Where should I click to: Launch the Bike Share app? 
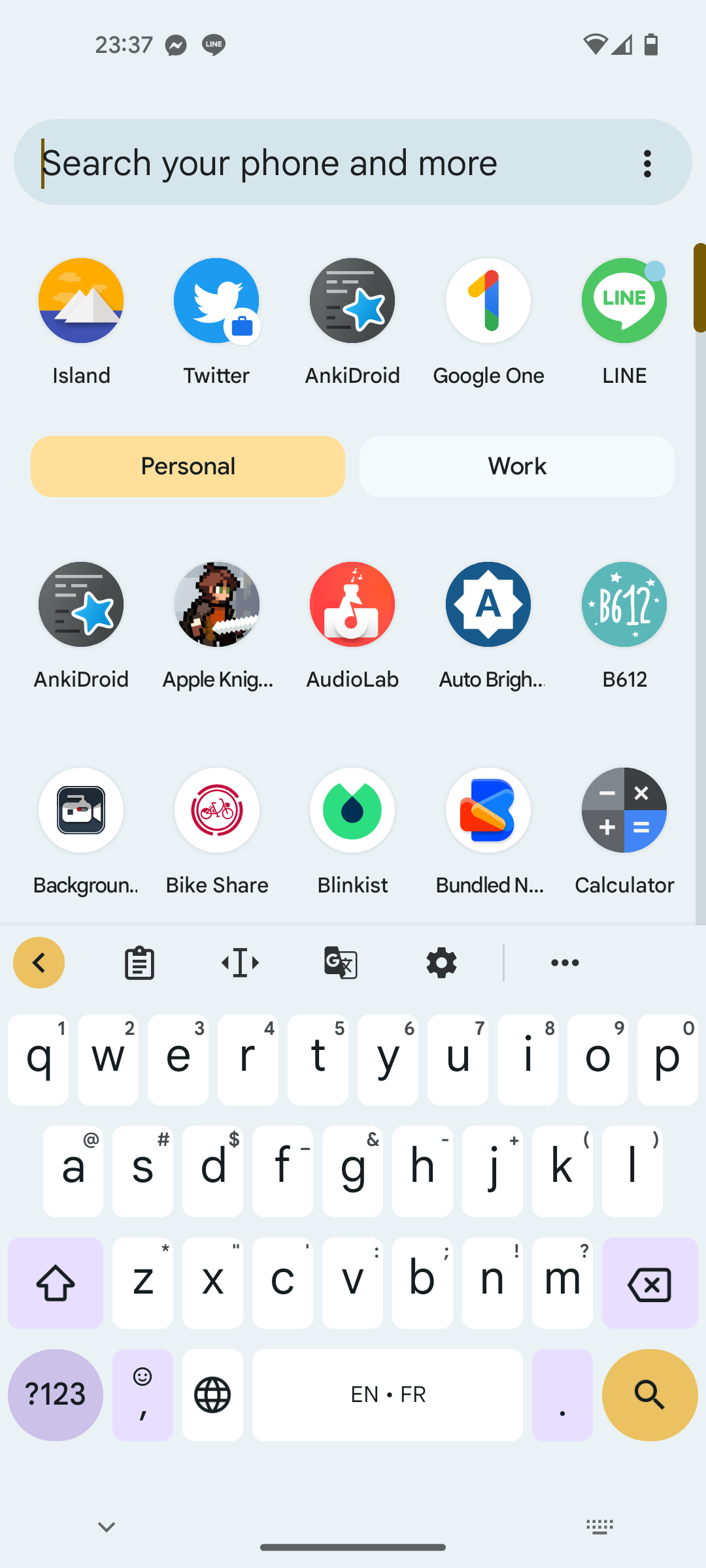click(216, 811)
